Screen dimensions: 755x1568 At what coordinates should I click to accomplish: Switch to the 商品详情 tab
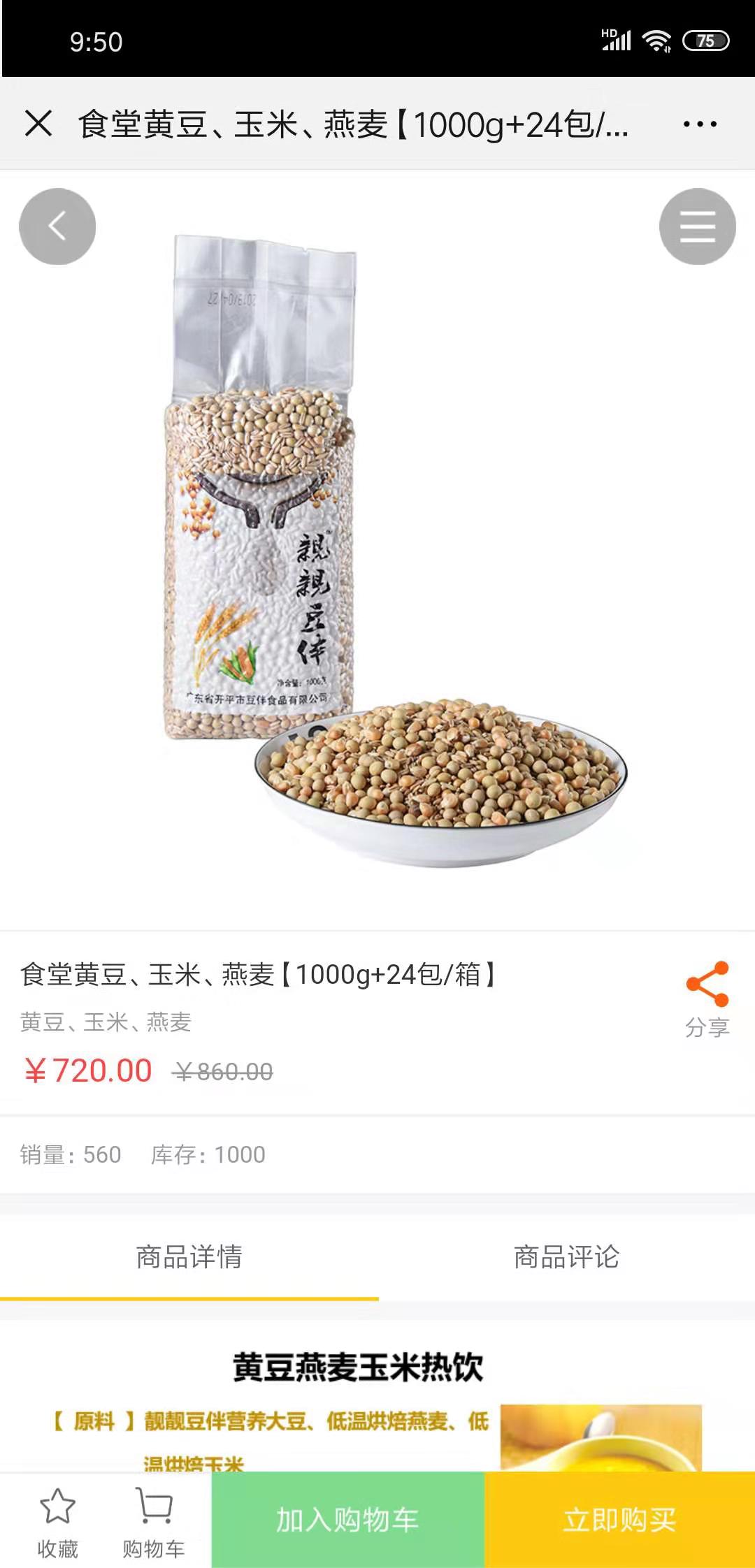point(189,1256)
